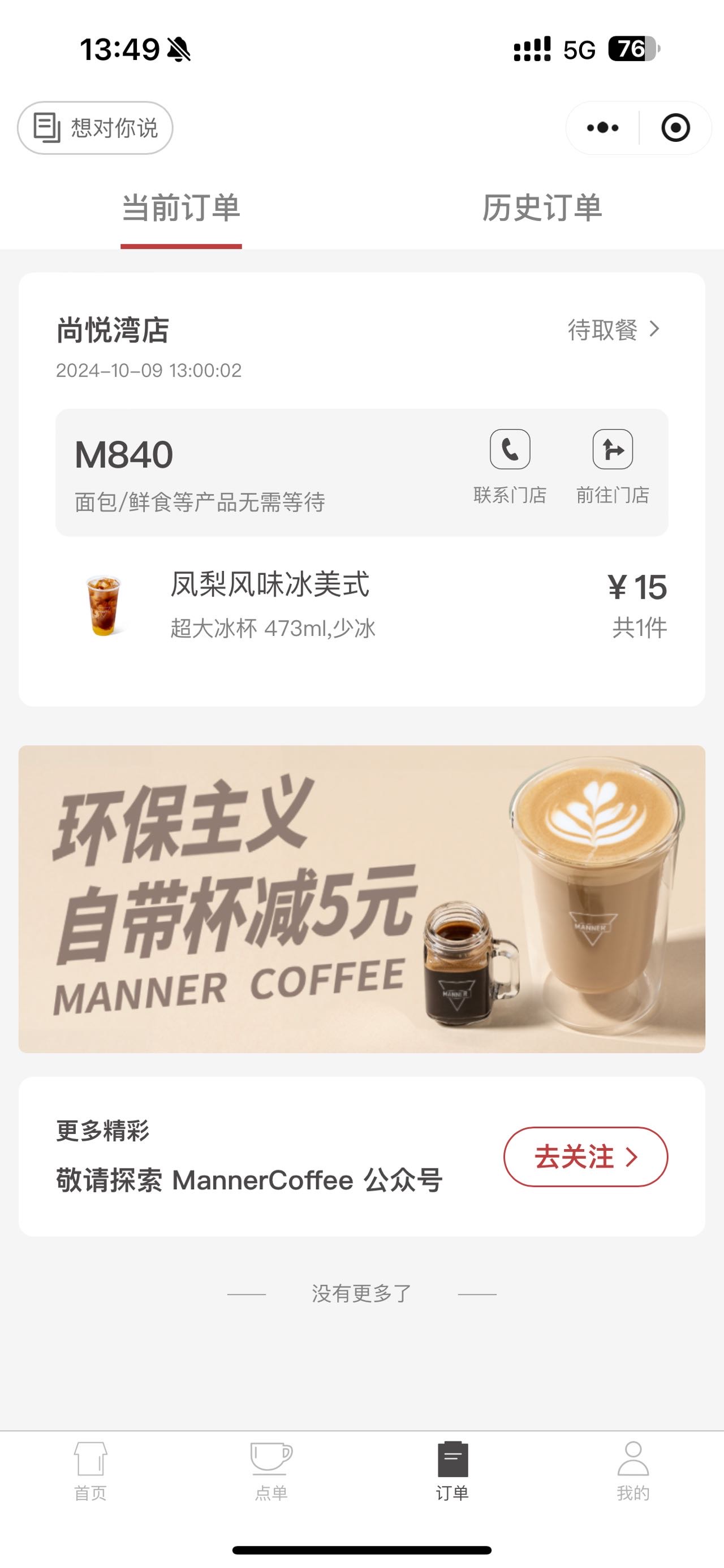Select the 当前订单 tab
Screen dimensions: 724x1568
click(x=182, y=209)
